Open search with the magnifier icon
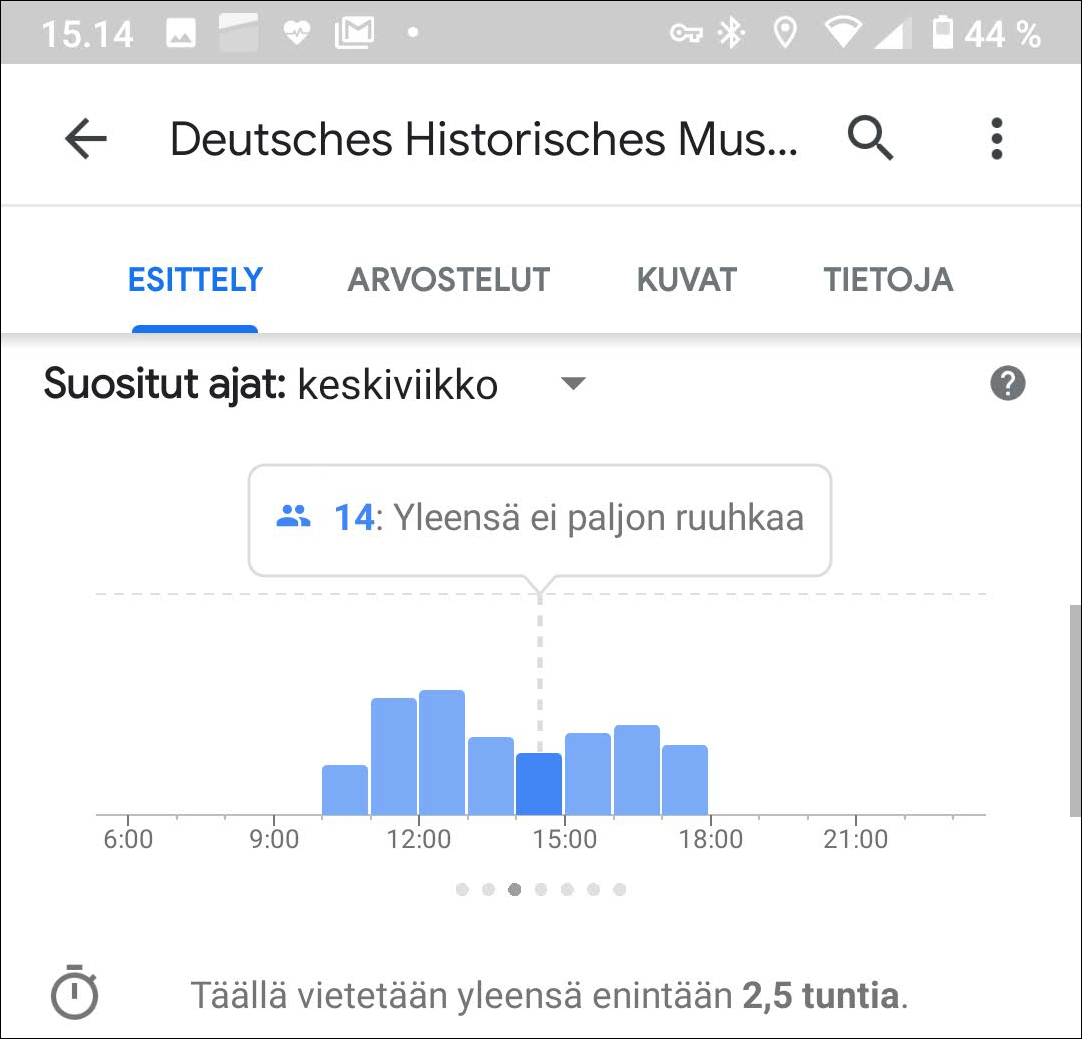 tap(870, 138)
